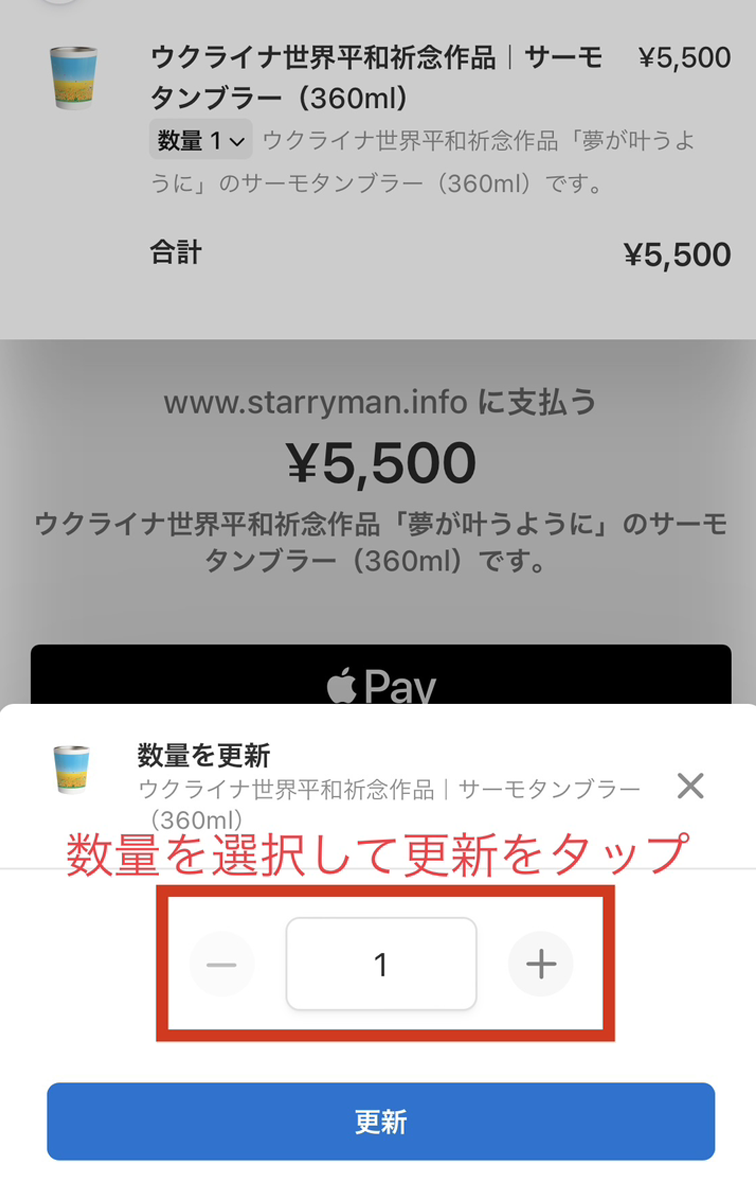Increase quantity with the plus button
Screen dimensions: 756x1200
point(541,964)
